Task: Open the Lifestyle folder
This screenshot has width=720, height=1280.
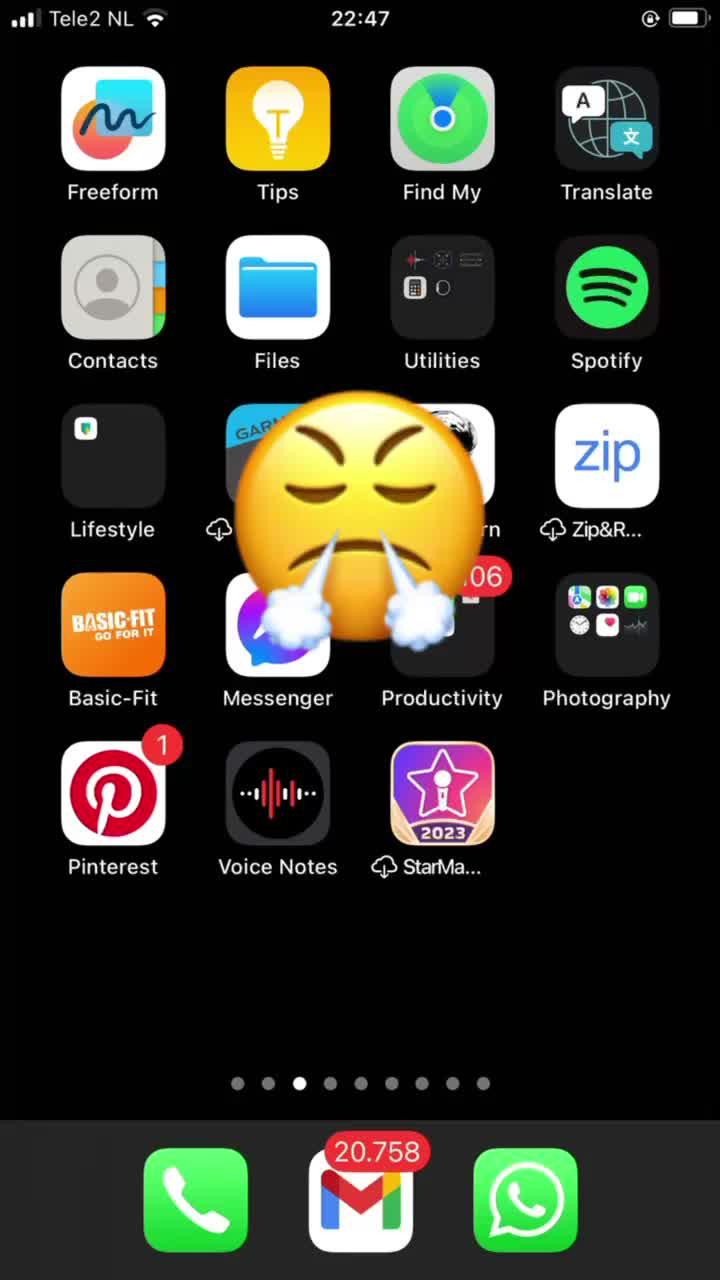Action: point(113,455)
